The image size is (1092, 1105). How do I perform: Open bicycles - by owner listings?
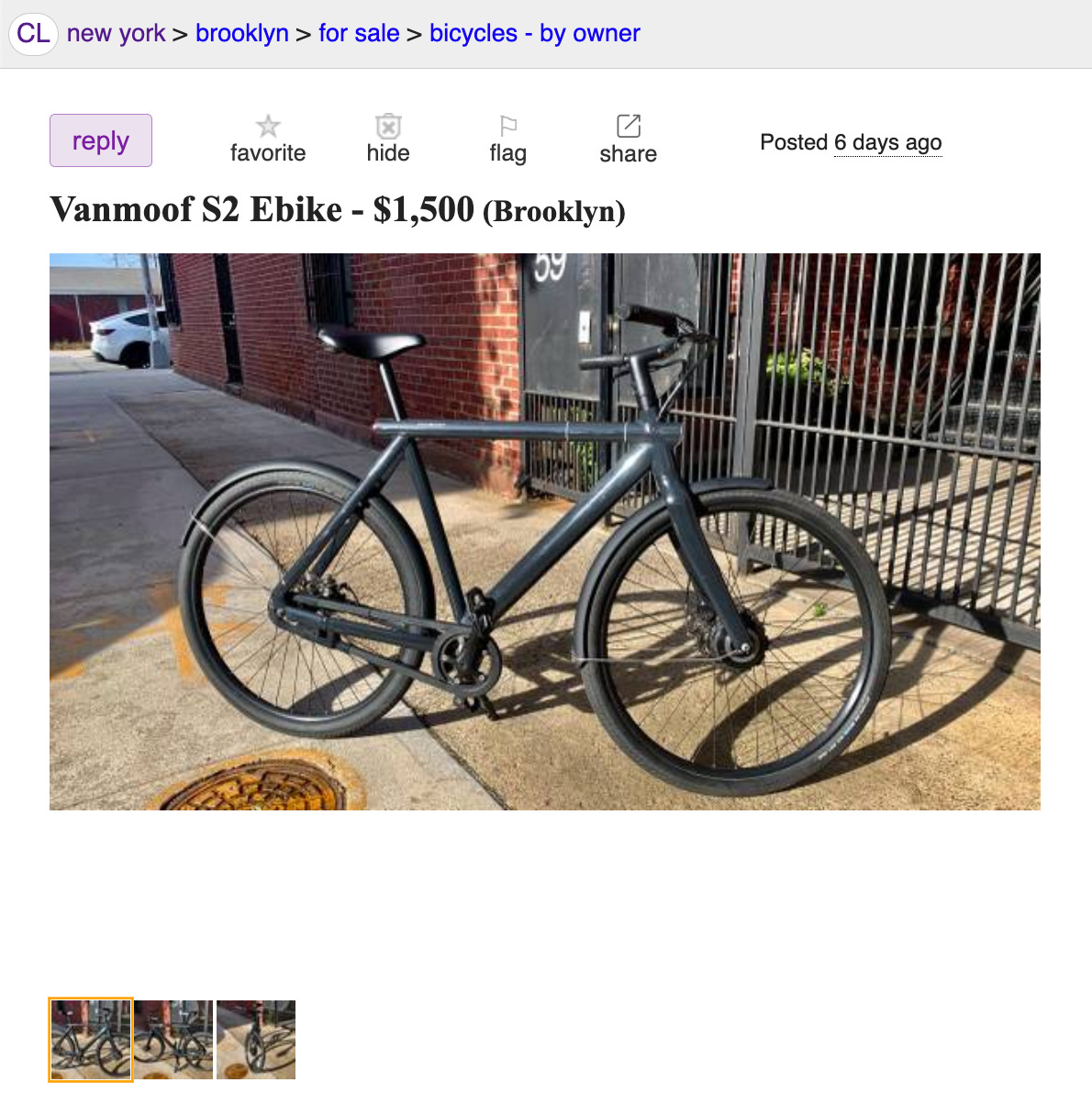coord(534,34)
